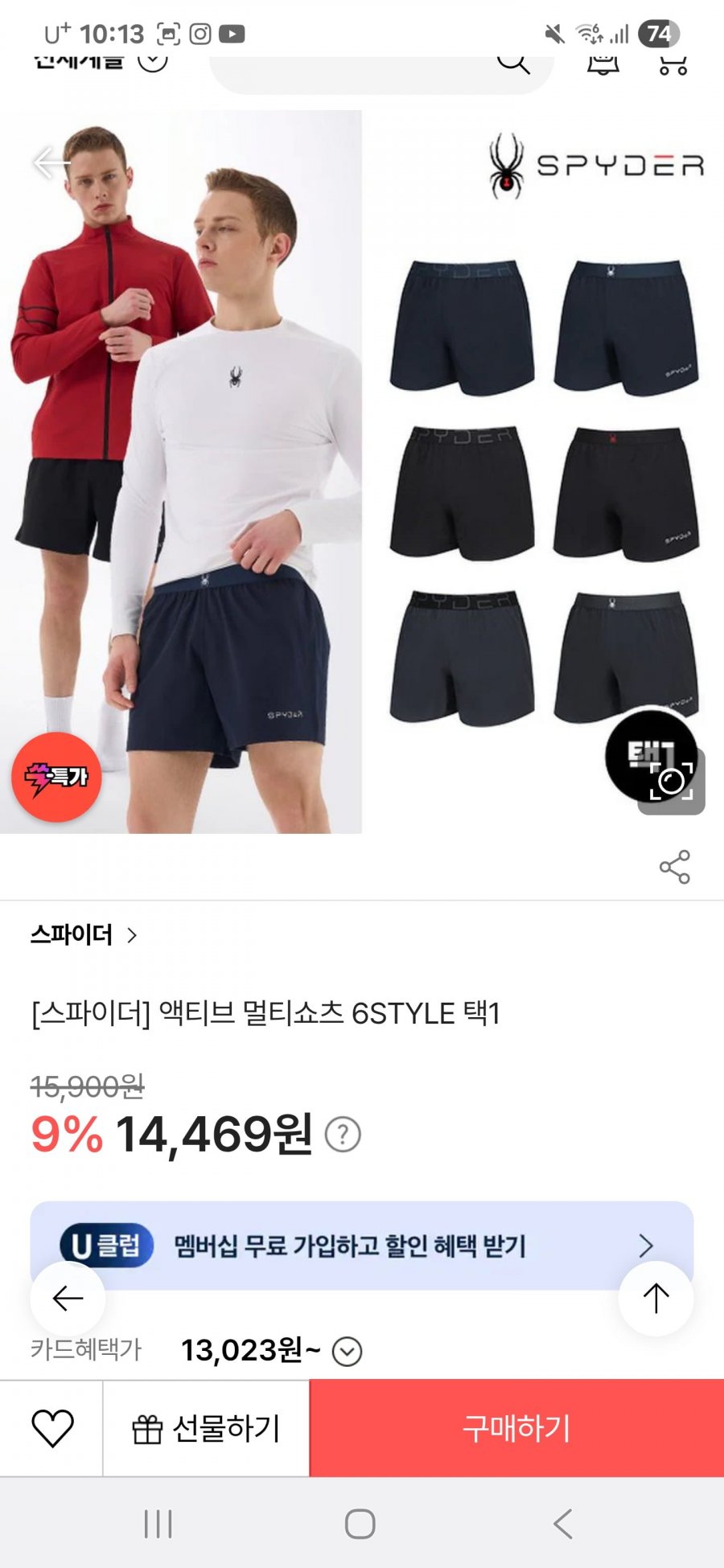Open the 스파이더 brand page link
This screenshot has height=1568, width=724.
(x=84, y=934)
